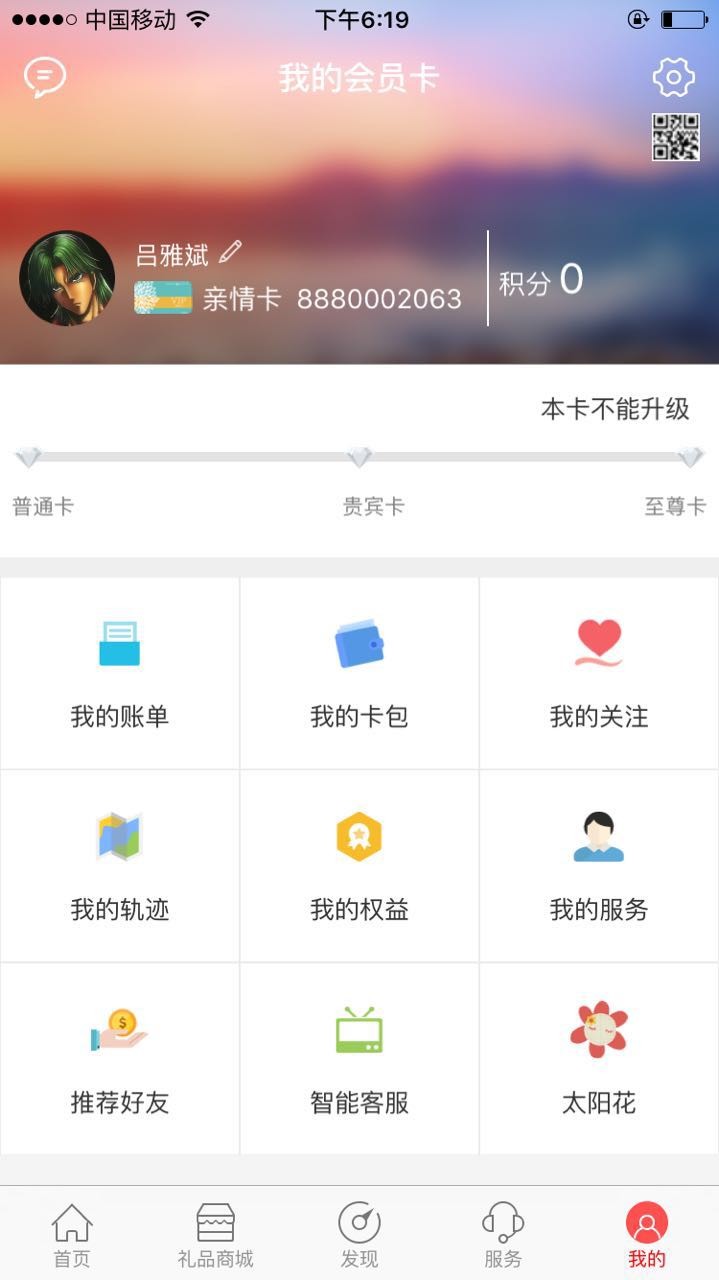Image resolution: width=719 pixels, height=1280 pixels.
Task: Open 我的服务
Action: (x=599, y=866)
